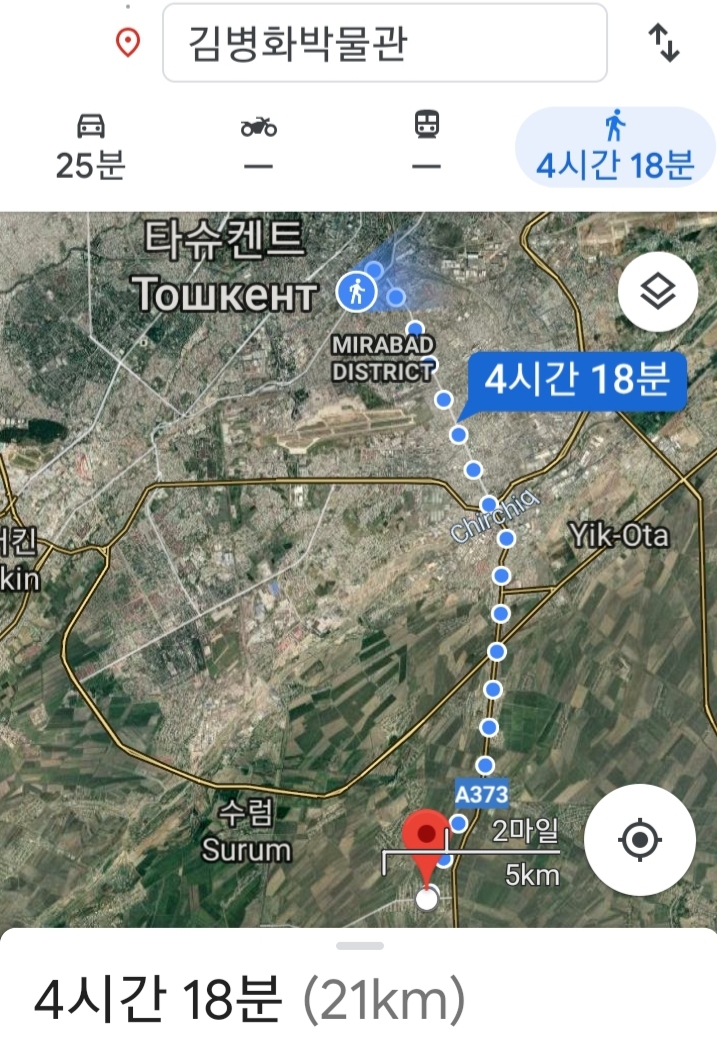This screenshot has width=717, height=1044.
Task: Select the public transit travel mode
Action: click(x=427, y=147)
